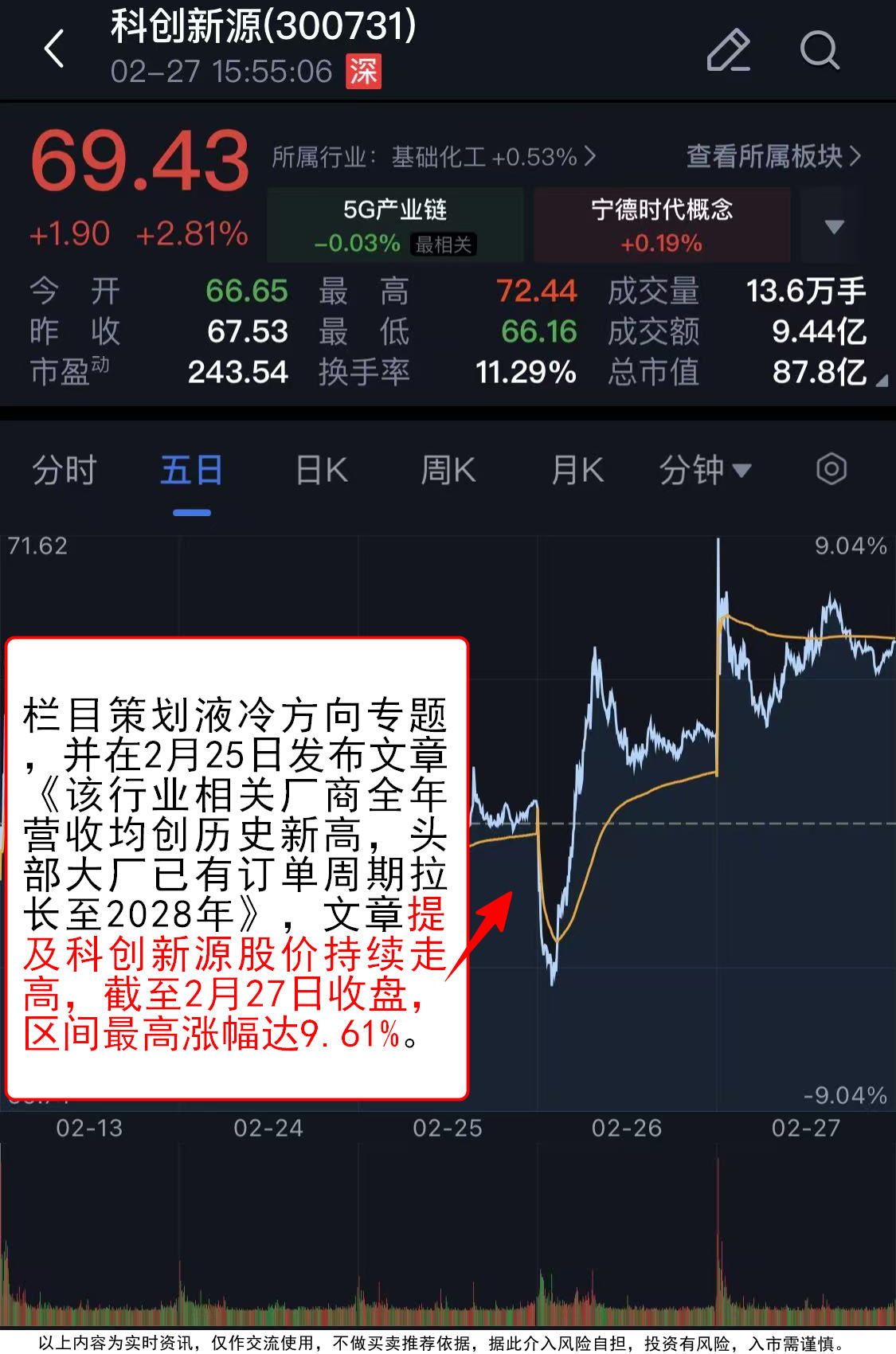Switch to the 分时 chart tab
896x1354 pixels.
64,470
